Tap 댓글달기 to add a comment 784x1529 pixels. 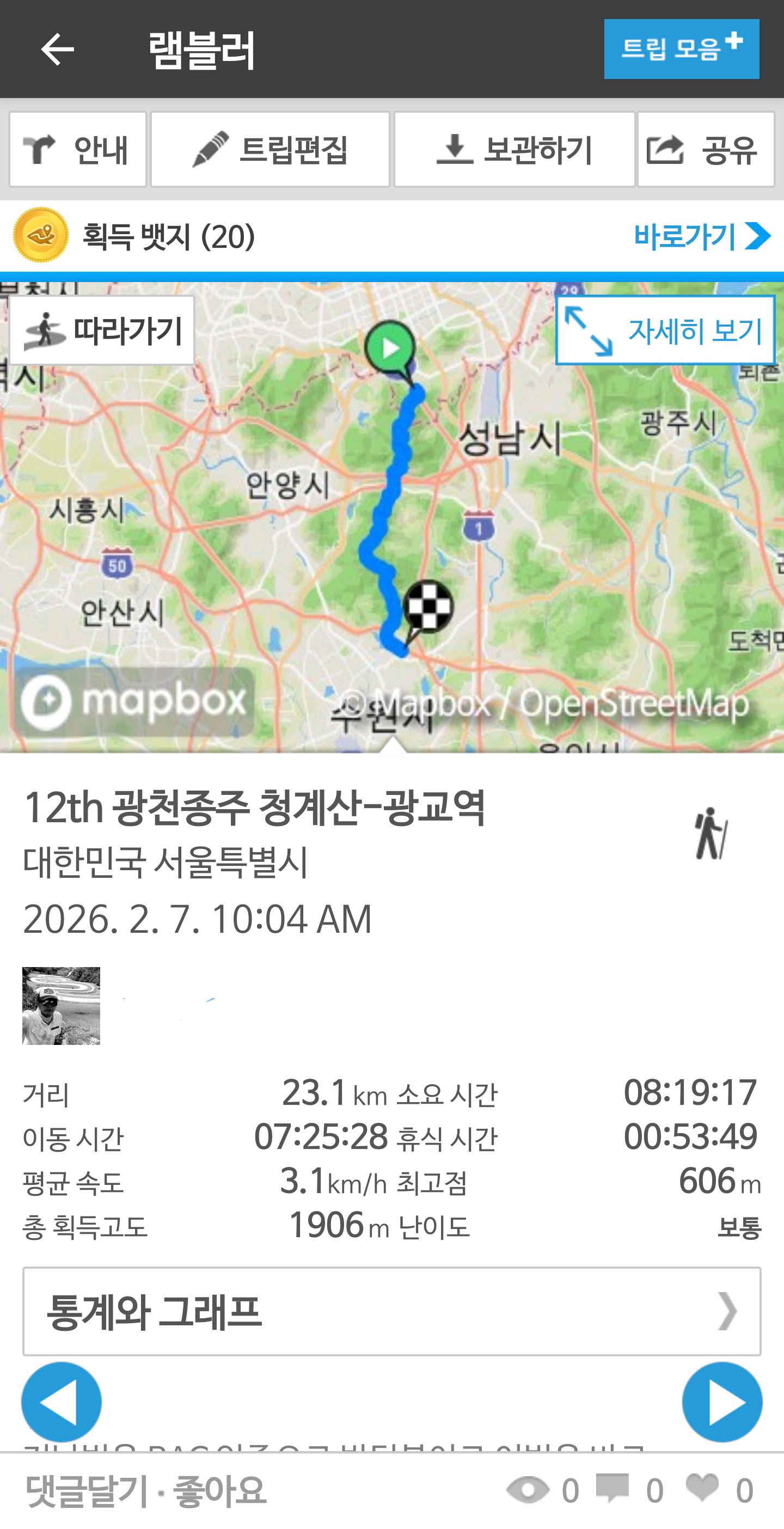pos(87,1490)
